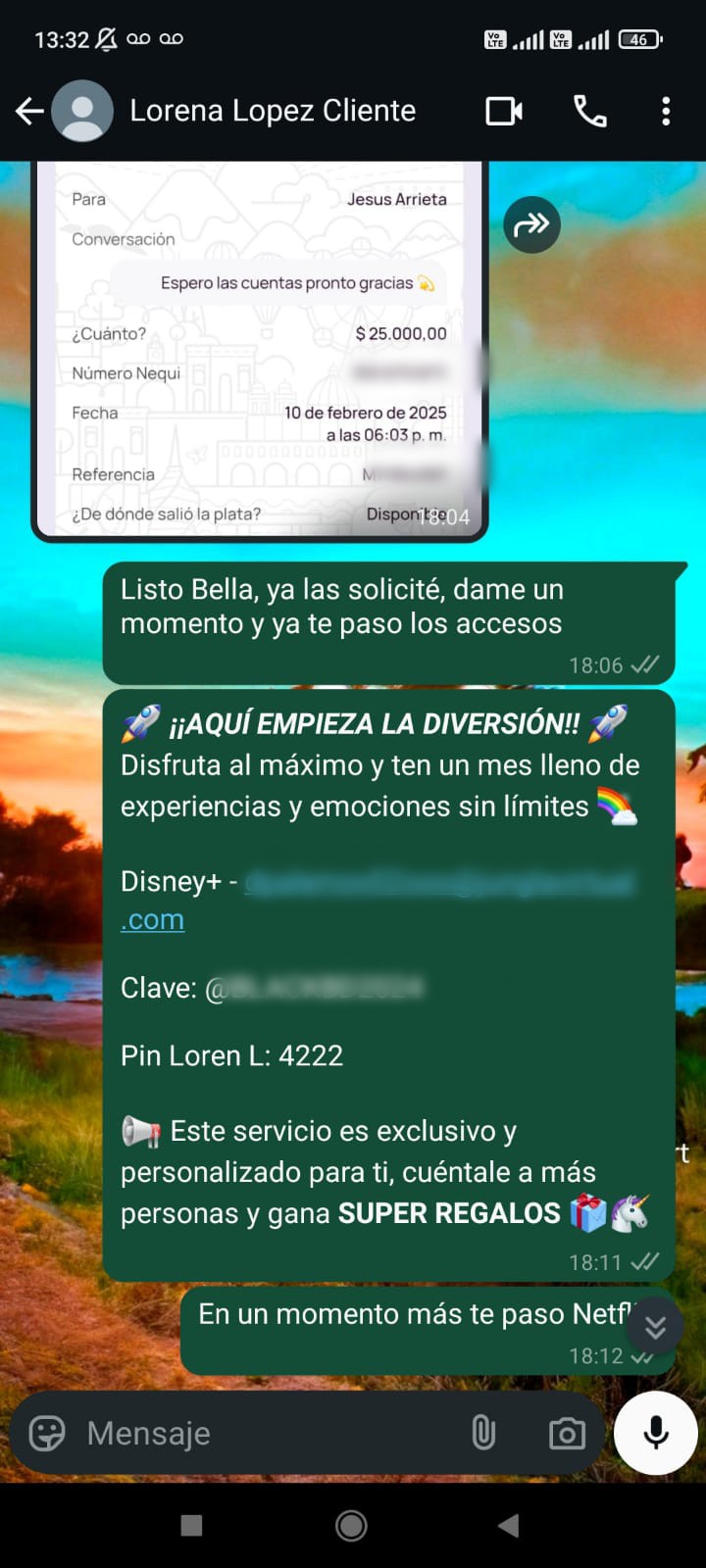706x1568 pixels.
Task: Open Lorena Lopez Cliente's contact info
Action: [273, 112]
